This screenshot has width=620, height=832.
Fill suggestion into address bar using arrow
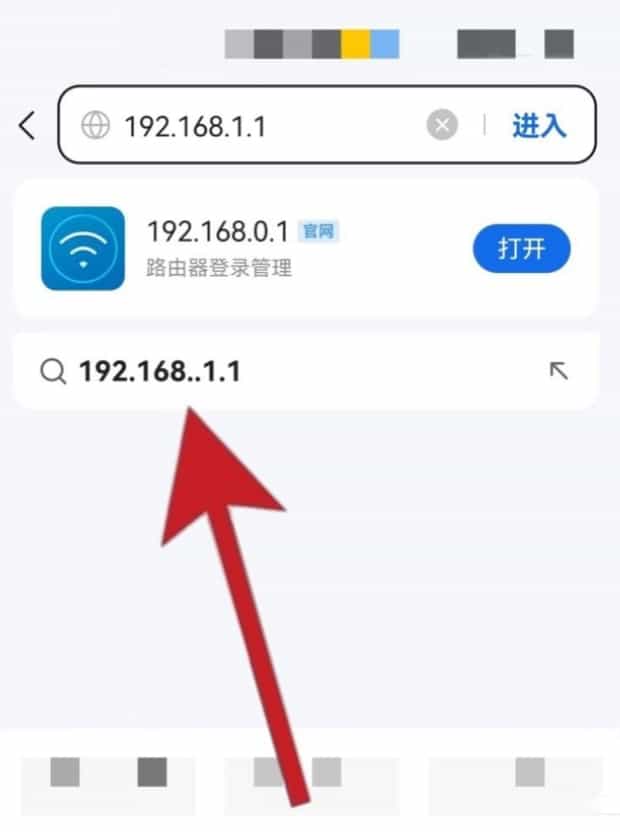point(558,371)
